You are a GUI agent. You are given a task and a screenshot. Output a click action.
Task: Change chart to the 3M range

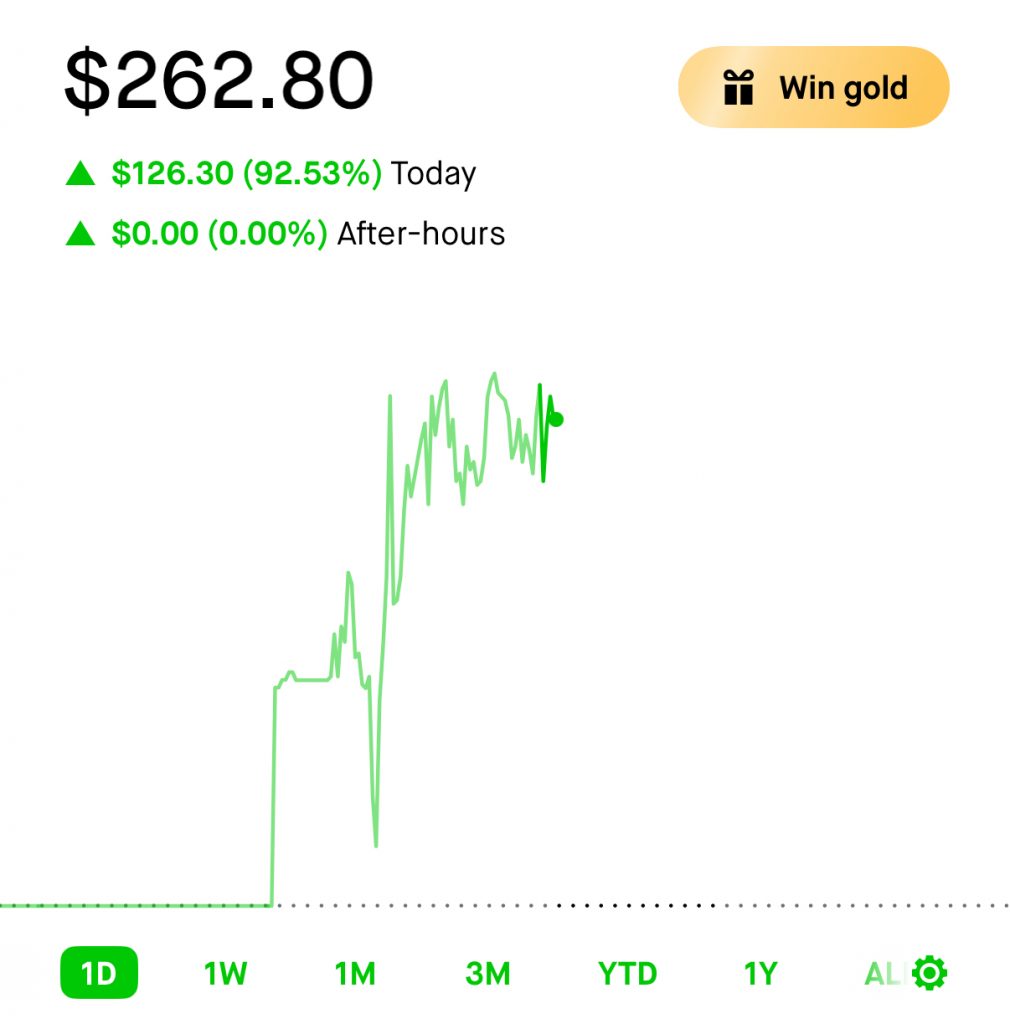coord(488,973)
